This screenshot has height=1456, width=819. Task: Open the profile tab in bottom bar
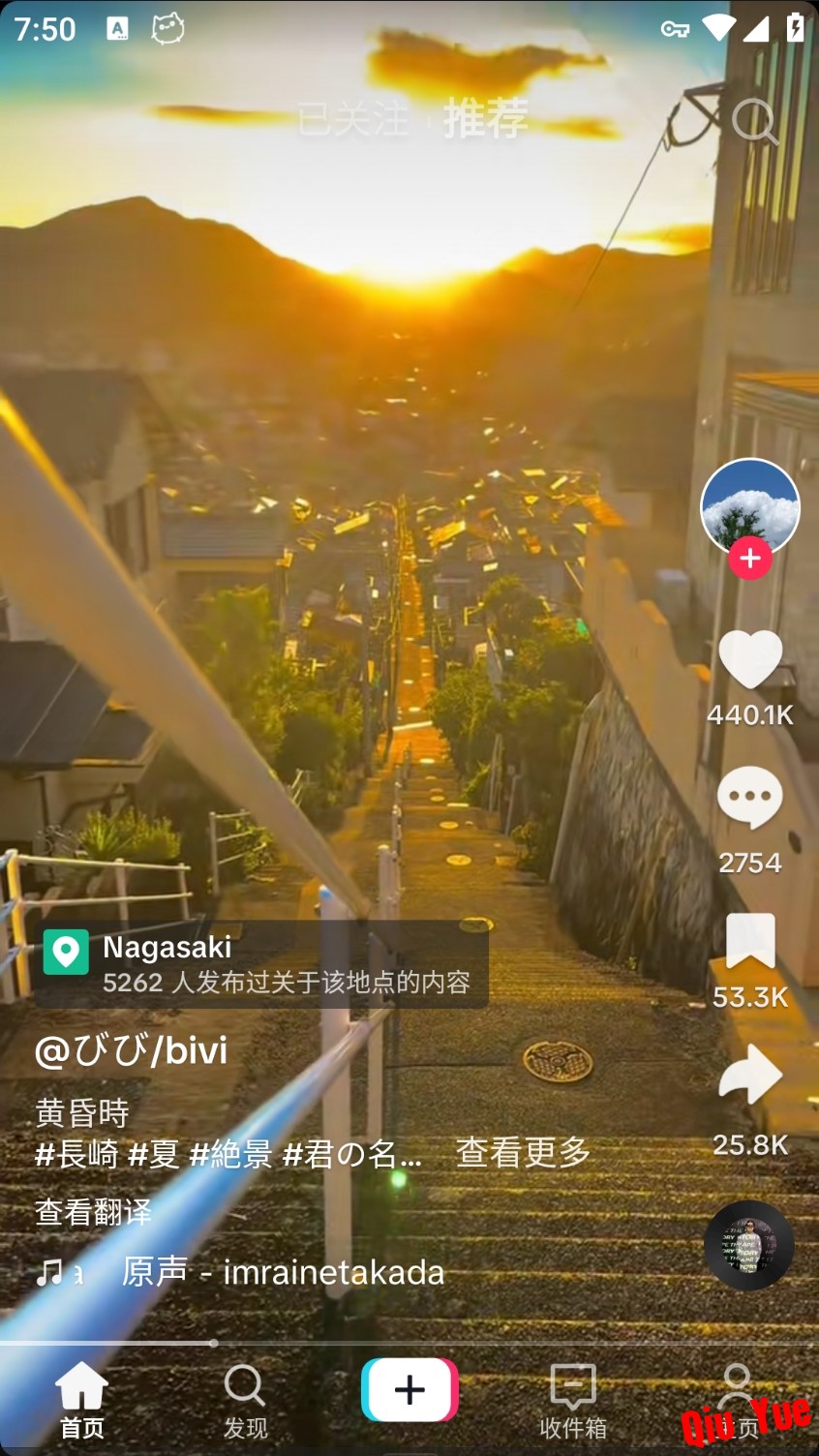click(737, 1400)
